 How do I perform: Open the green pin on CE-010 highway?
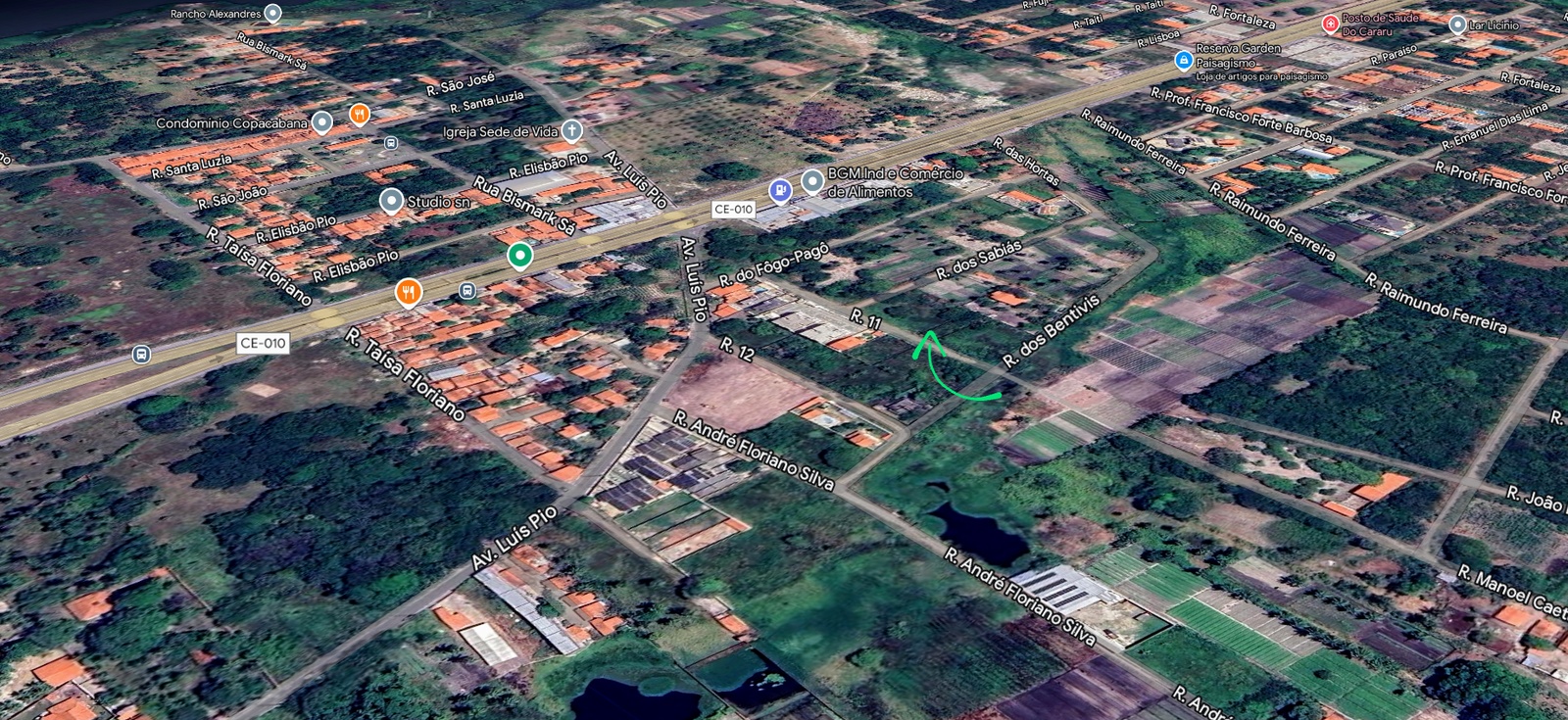[519, 255]
